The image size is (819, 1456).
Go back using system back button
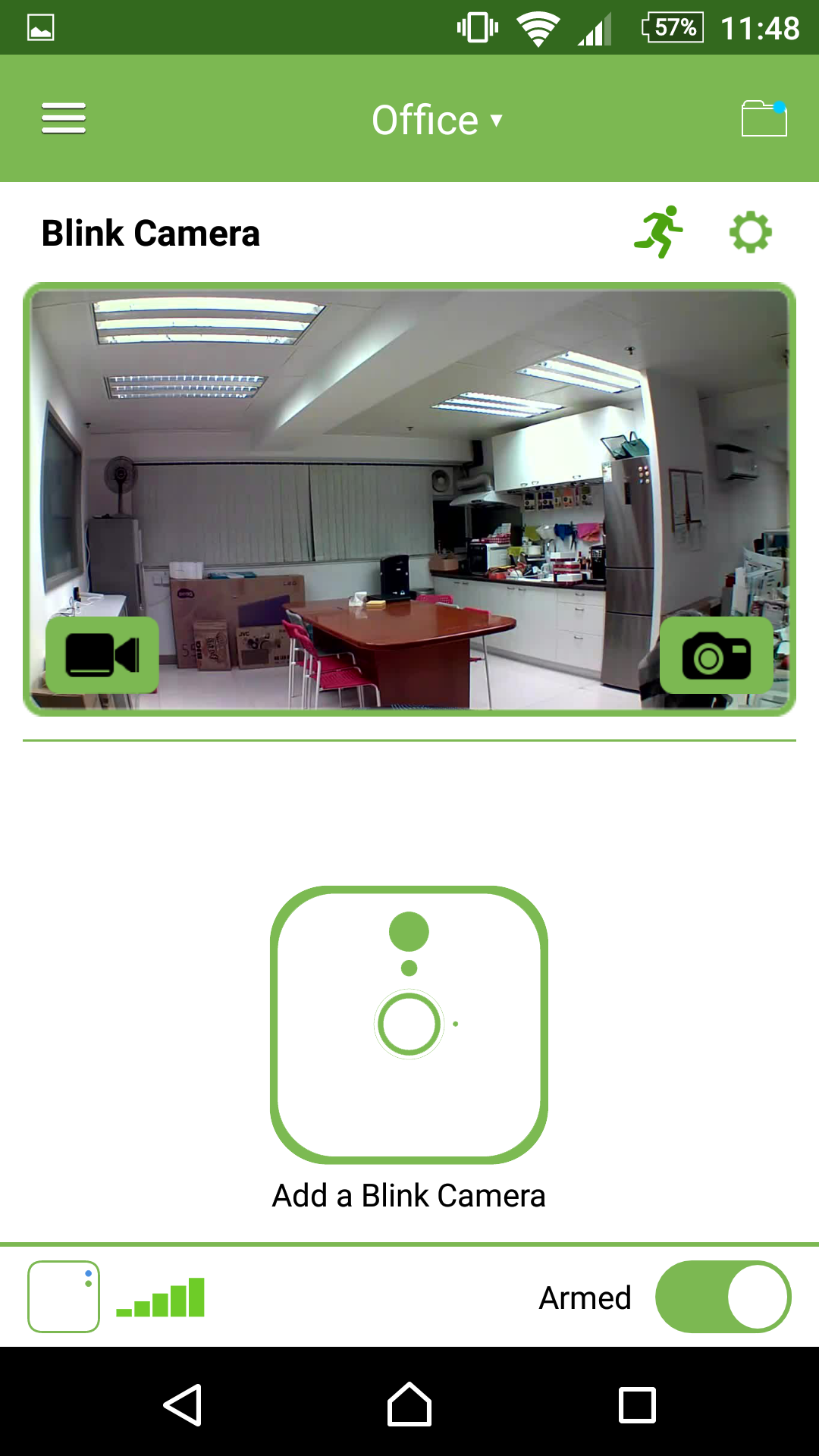tap(183, 1404)
